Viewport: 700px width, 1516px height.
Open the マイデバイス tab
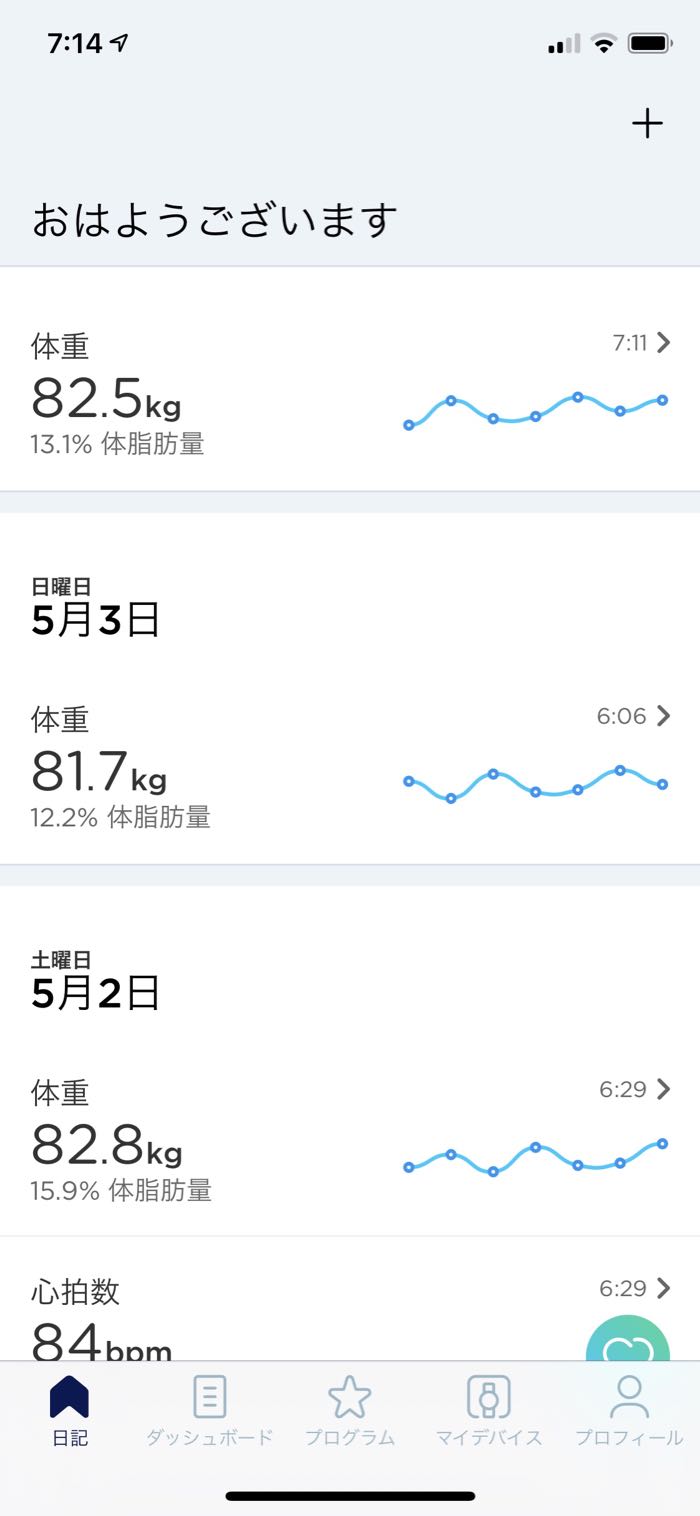click(489, 1410)
